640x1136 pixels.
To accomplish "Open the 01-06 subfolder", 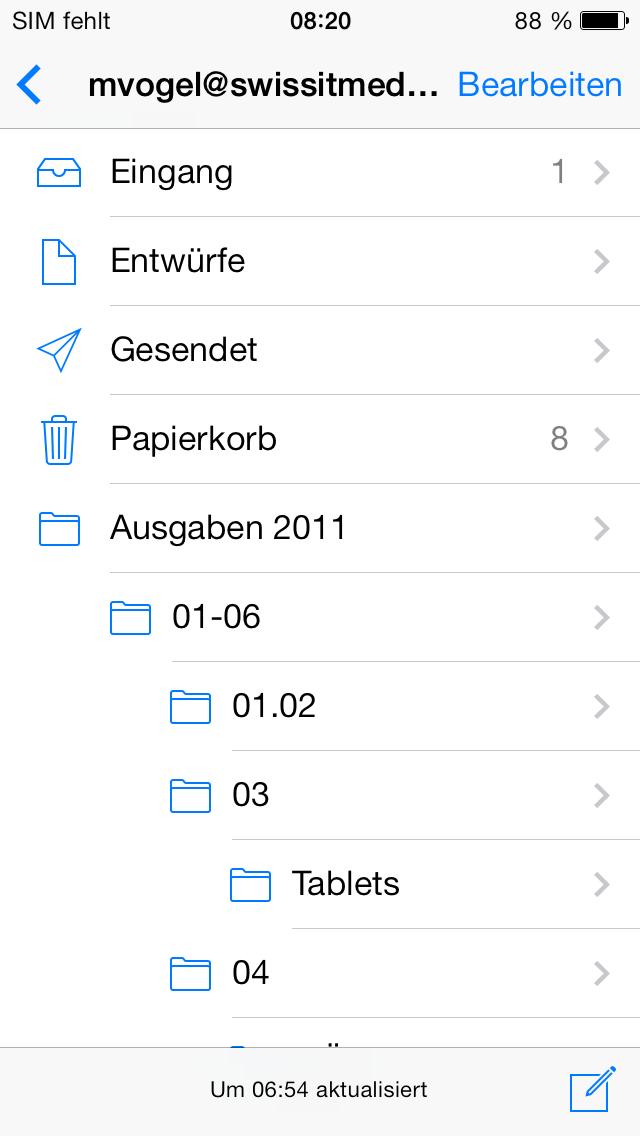I will pos(320,618).
